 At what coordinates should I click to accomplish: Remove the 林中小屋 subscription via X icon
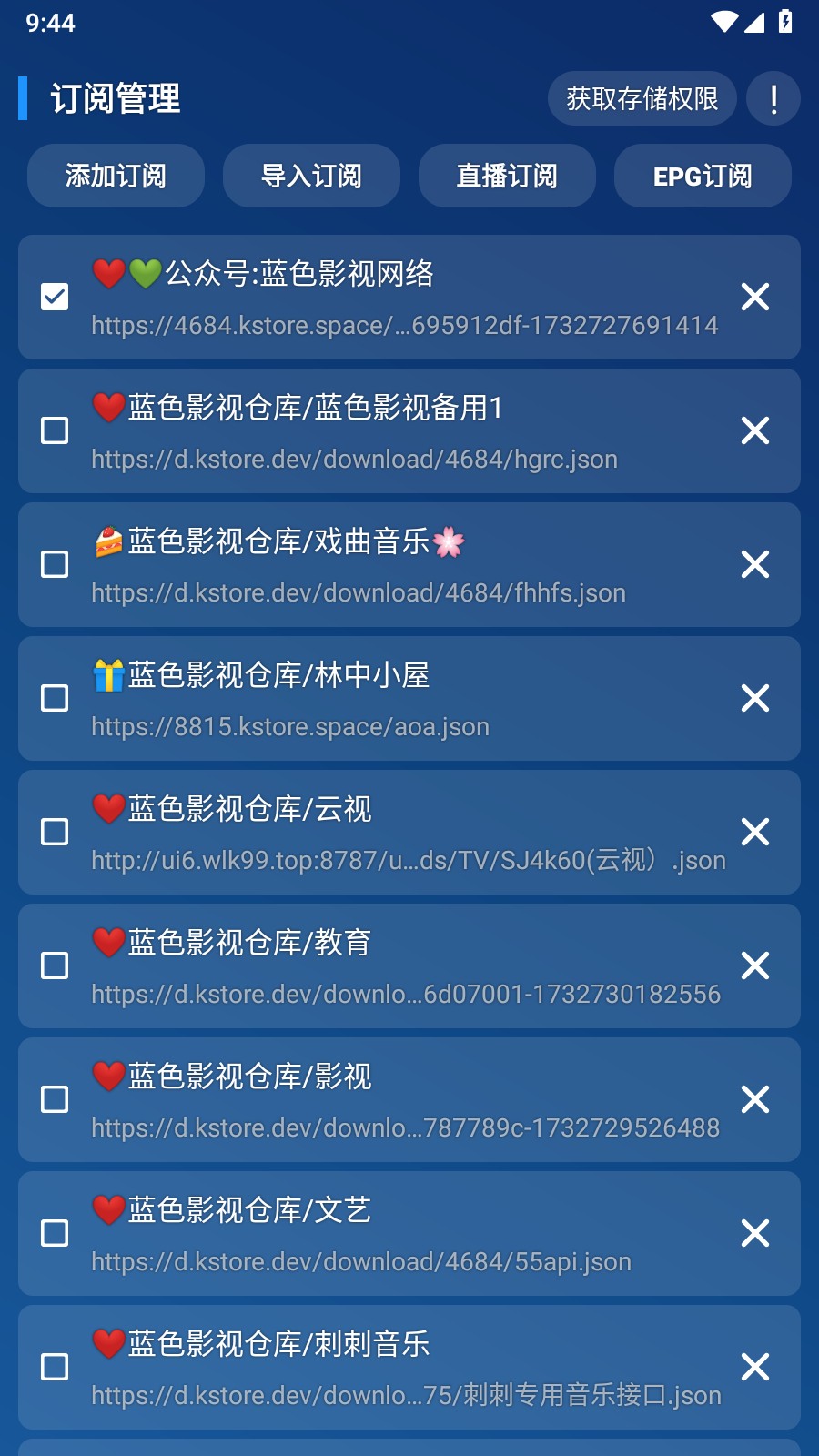(x=754, y=698)
